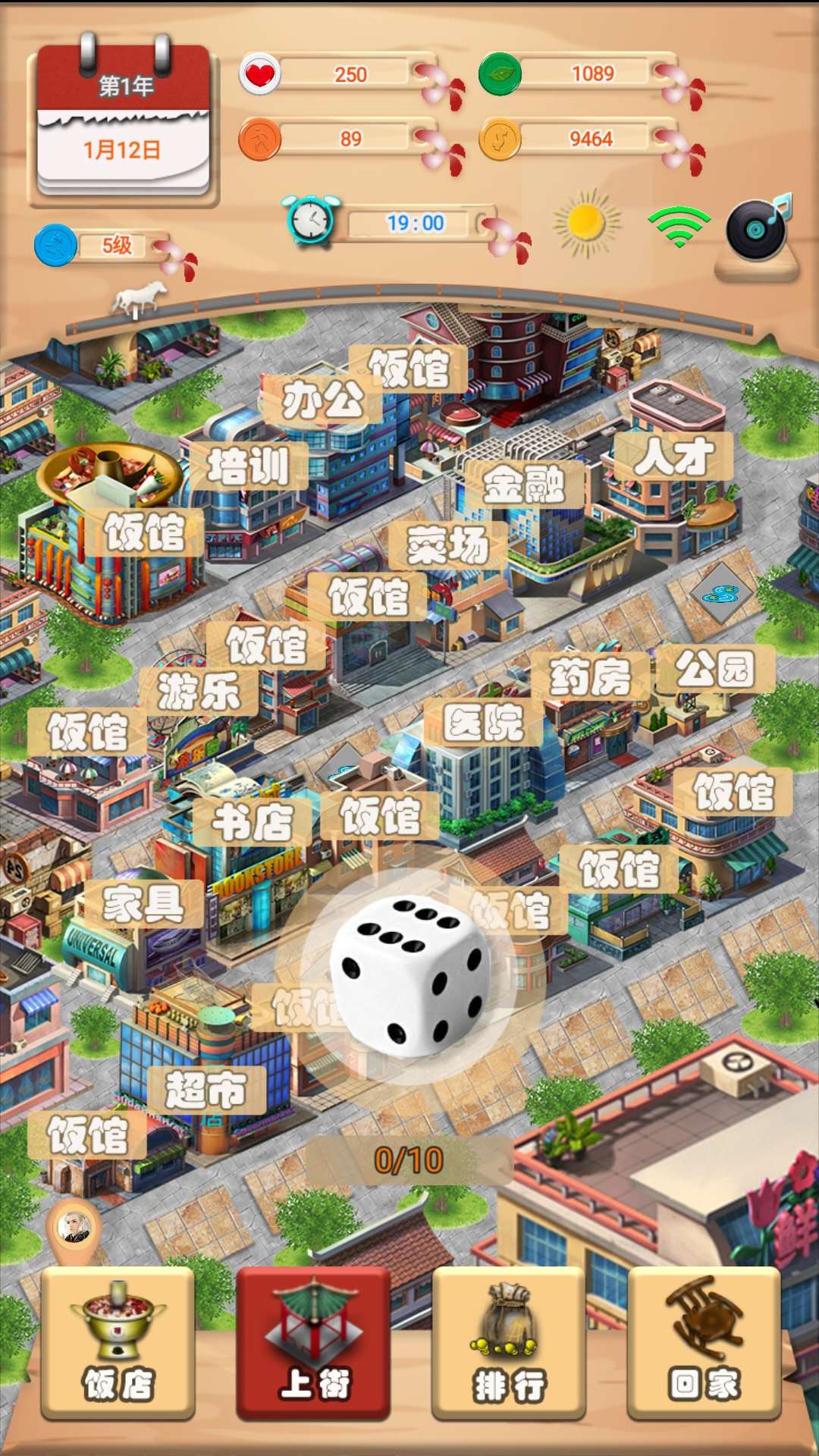Open the heart points counter
The width and height of the screenshot is (819, 1456).
pyautogui.click(x=261, y=74)
